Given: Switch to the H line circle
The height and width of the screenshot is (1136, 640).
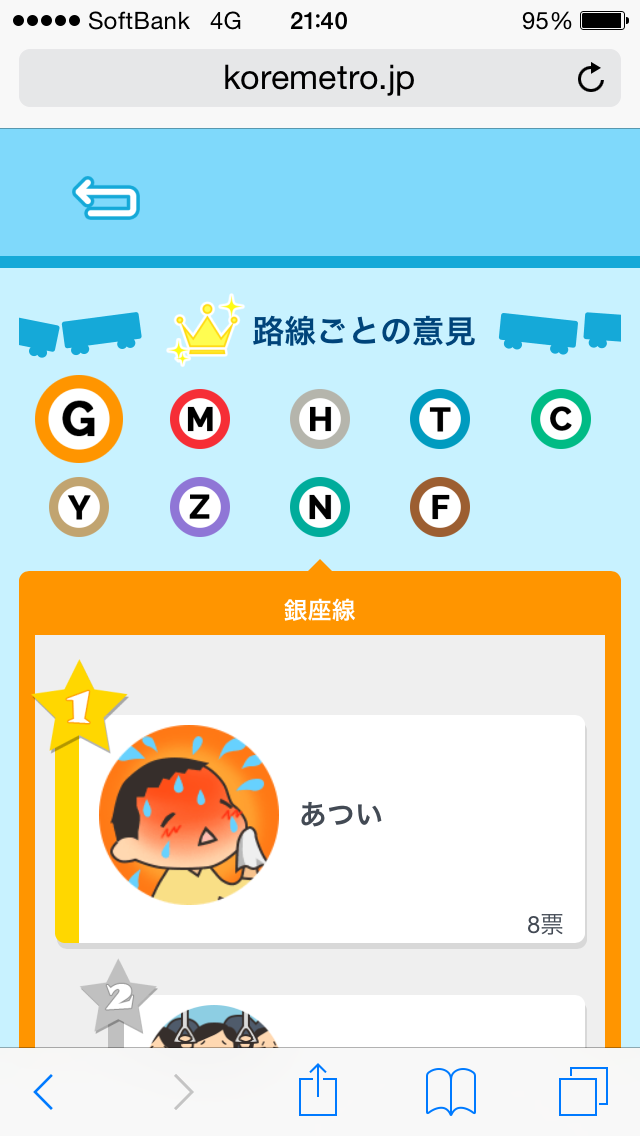Looking at the screenshot, I should 320,419.
